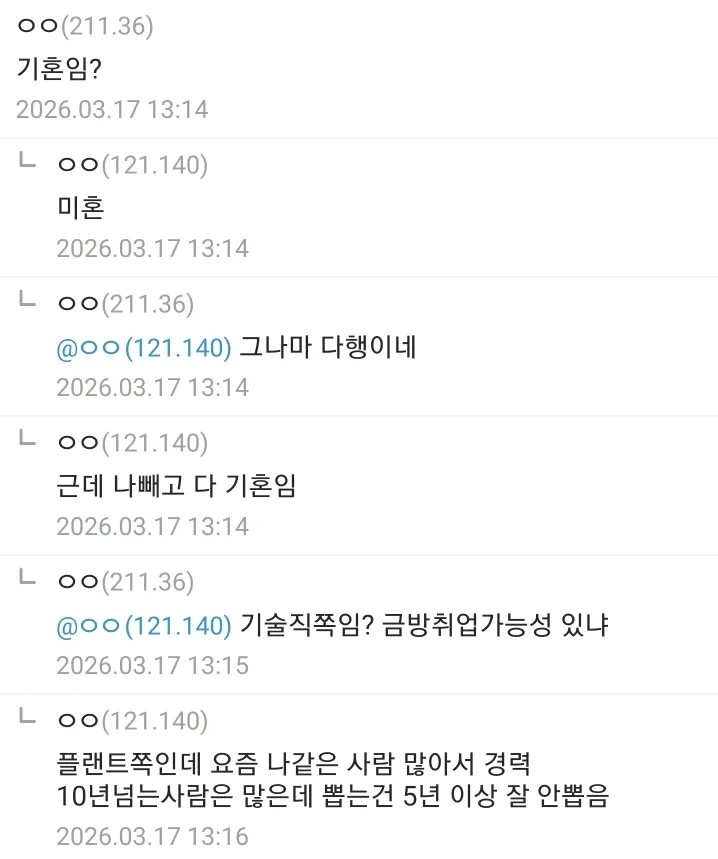This screenshot has height=859, width=718.
Task: Tap the @ㅇㅇ(121.140) mention before 그나마 다행이네
Action: point(144,348)
